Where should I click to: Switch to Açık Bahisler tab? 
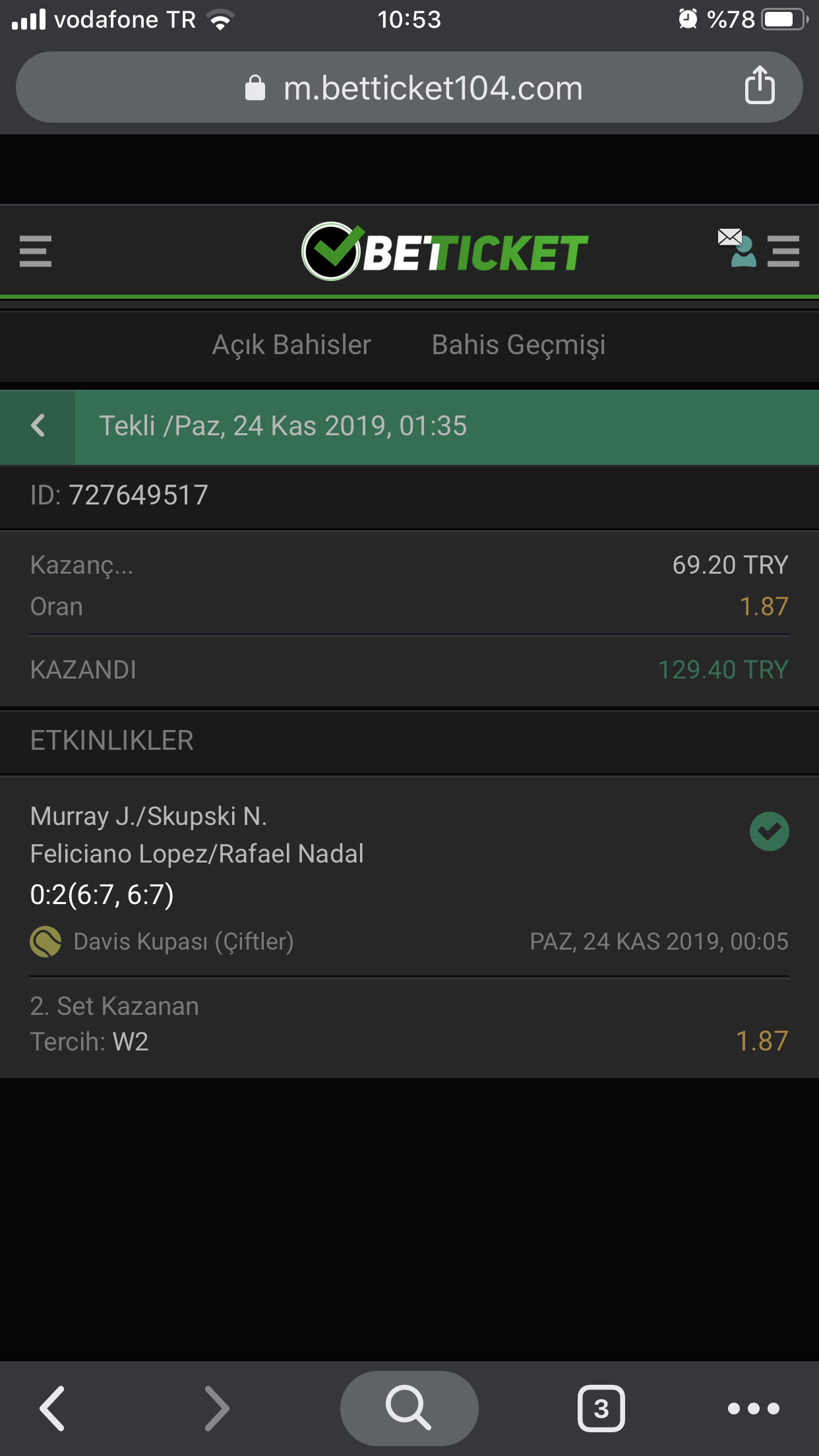click(291, 345)
